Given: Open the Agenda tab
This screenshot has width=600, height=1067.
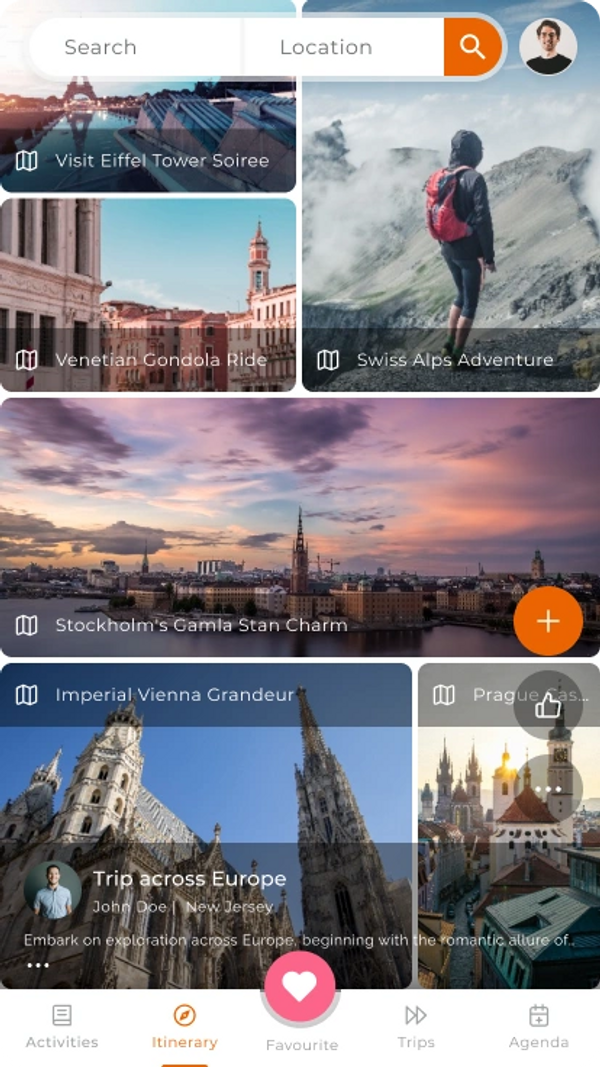Looking at the screenshot, I should (539, 1027).
